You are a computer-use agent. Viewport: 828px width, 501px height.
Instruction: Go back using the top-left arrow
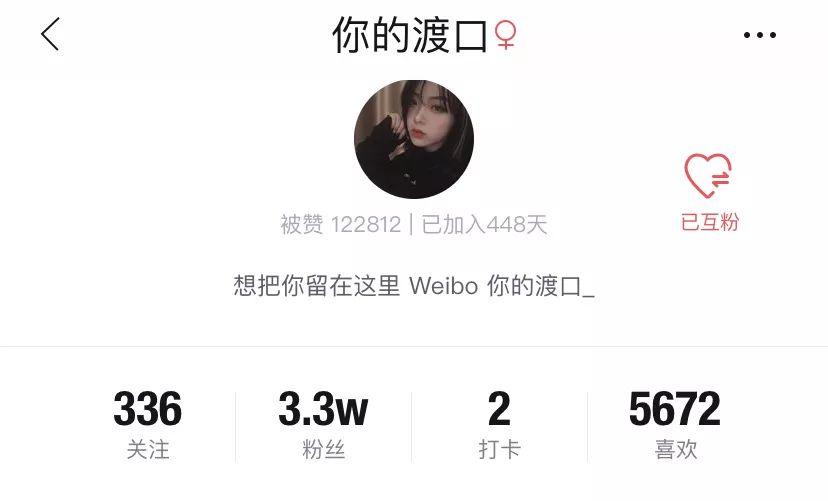51,35
